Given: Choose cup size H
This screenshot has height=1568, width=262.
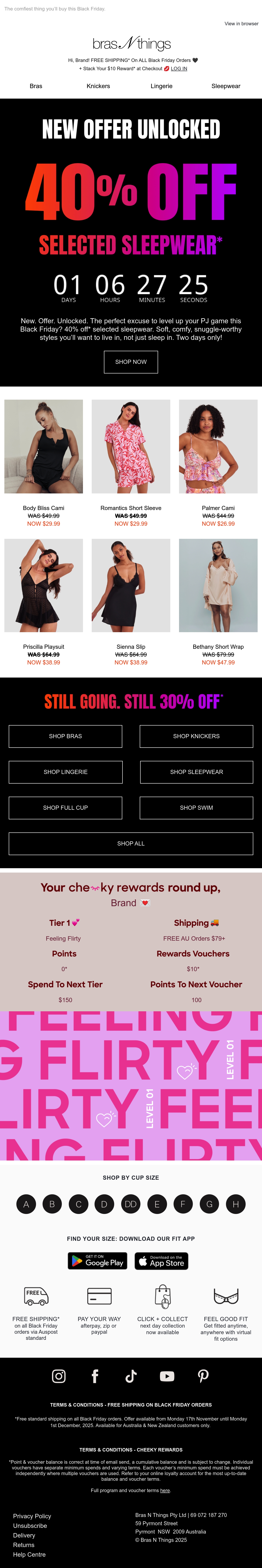Looking at the screenshot, I should (x=236, y=1204).
